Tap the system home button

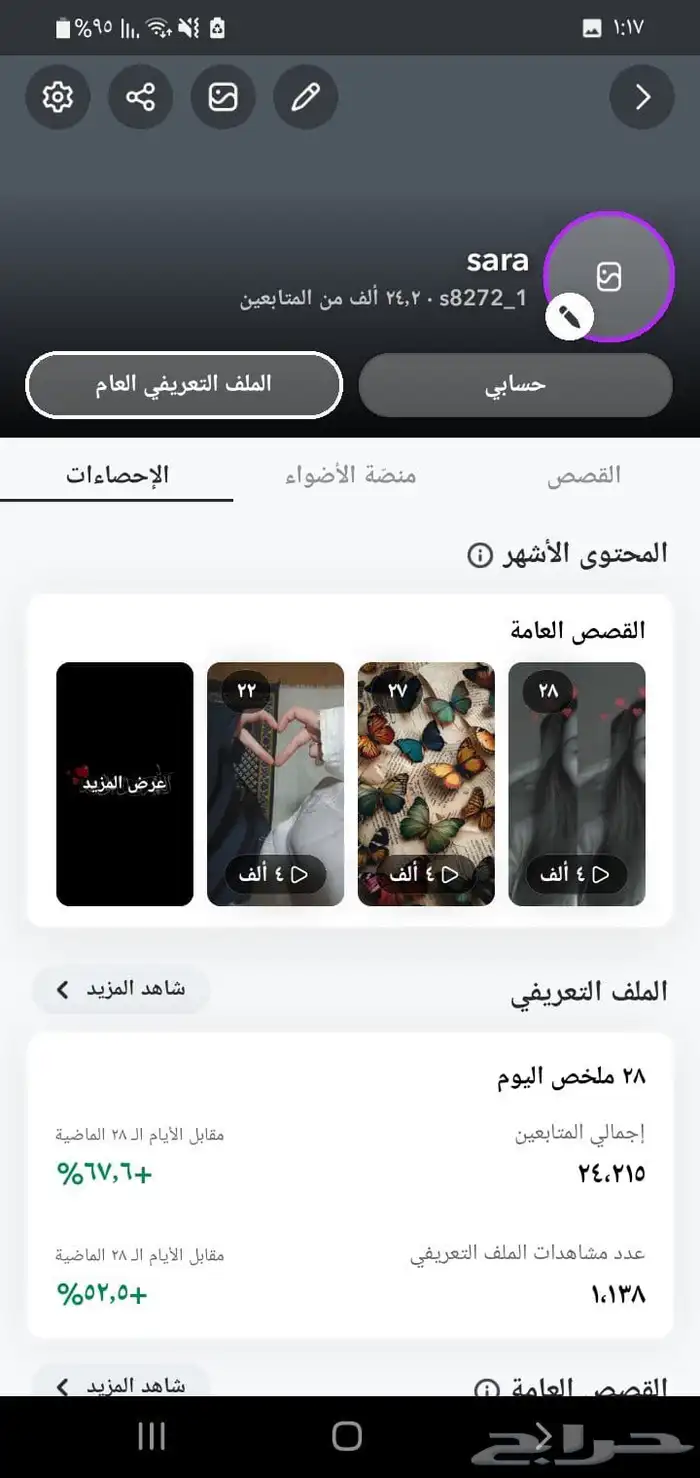pos(347,1436)
